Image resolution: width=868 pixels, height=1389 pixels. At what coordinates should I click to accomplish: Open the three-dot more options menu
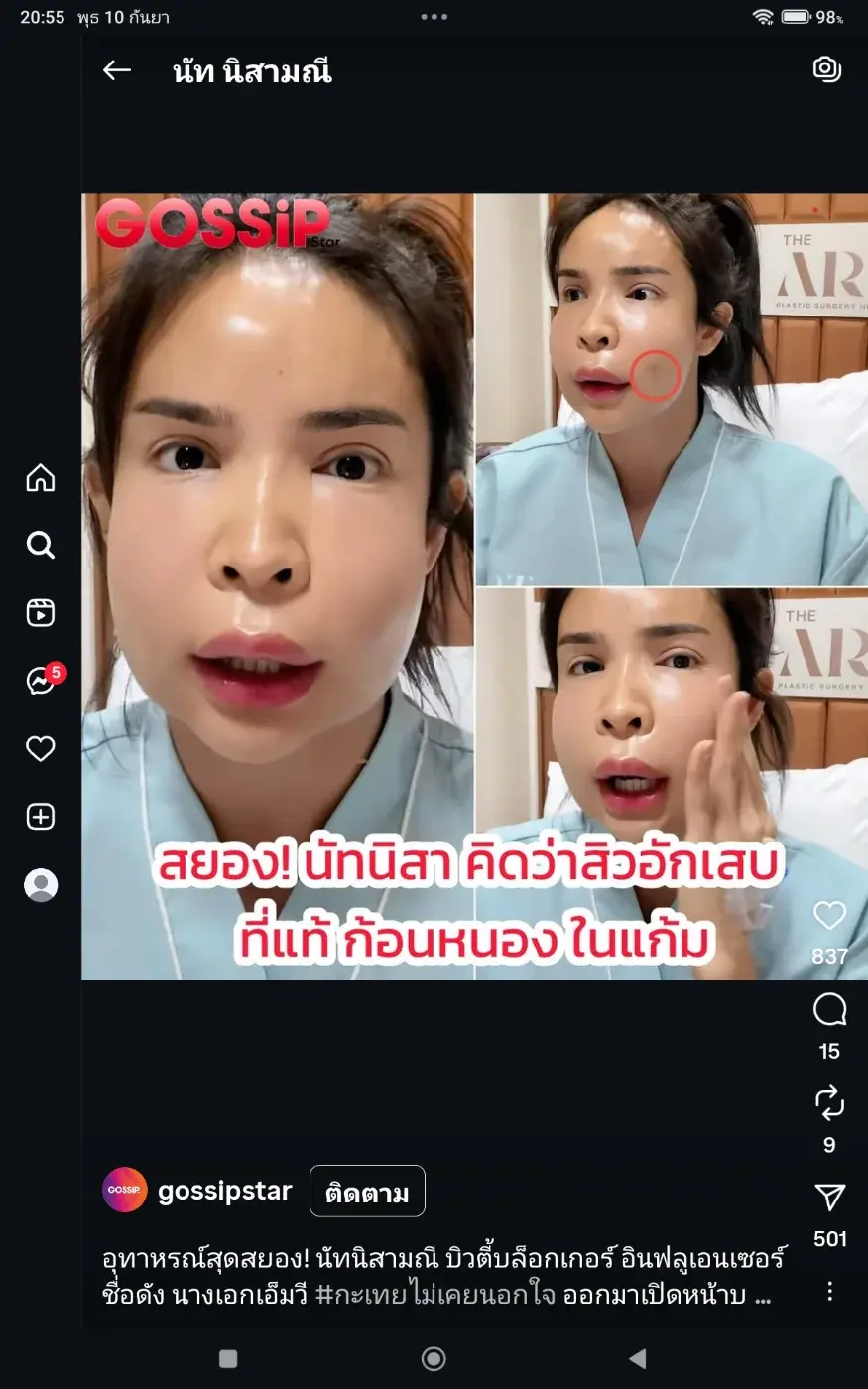pos(829,1291)
